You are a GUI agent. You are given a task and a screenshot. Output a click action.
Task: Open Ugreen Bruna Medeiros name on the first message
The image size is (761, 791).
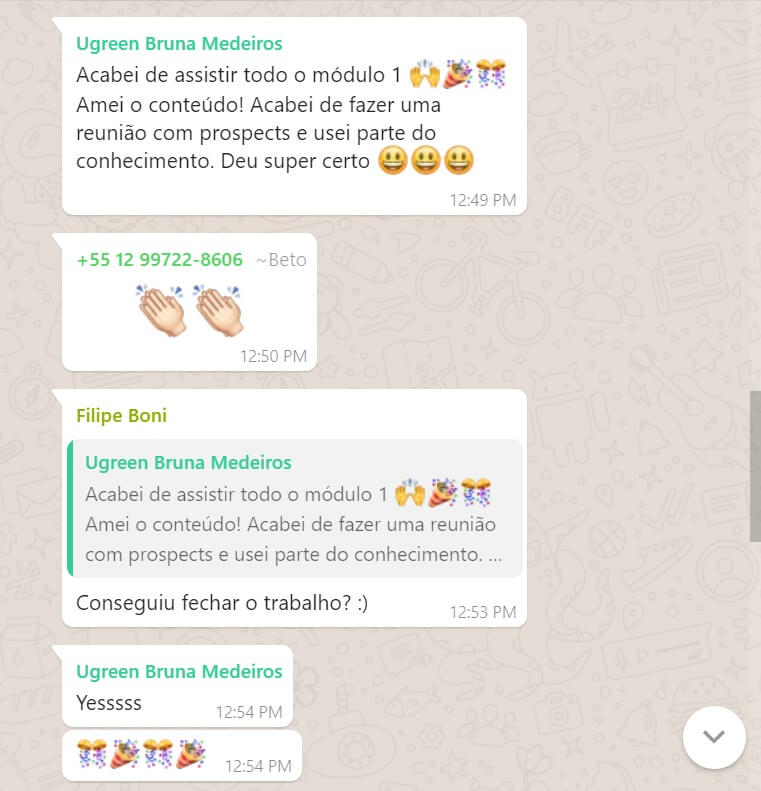[x=179, y=44]
